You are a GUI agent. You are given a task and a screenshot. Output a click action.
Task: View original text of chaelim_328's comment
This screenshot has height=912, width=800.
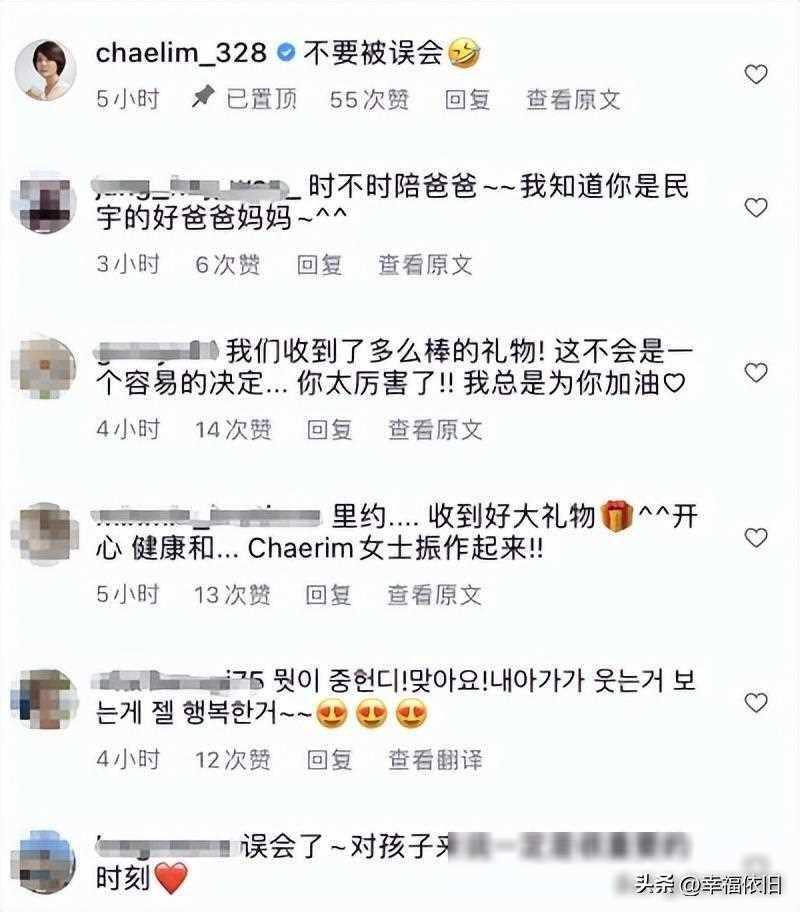573,100
